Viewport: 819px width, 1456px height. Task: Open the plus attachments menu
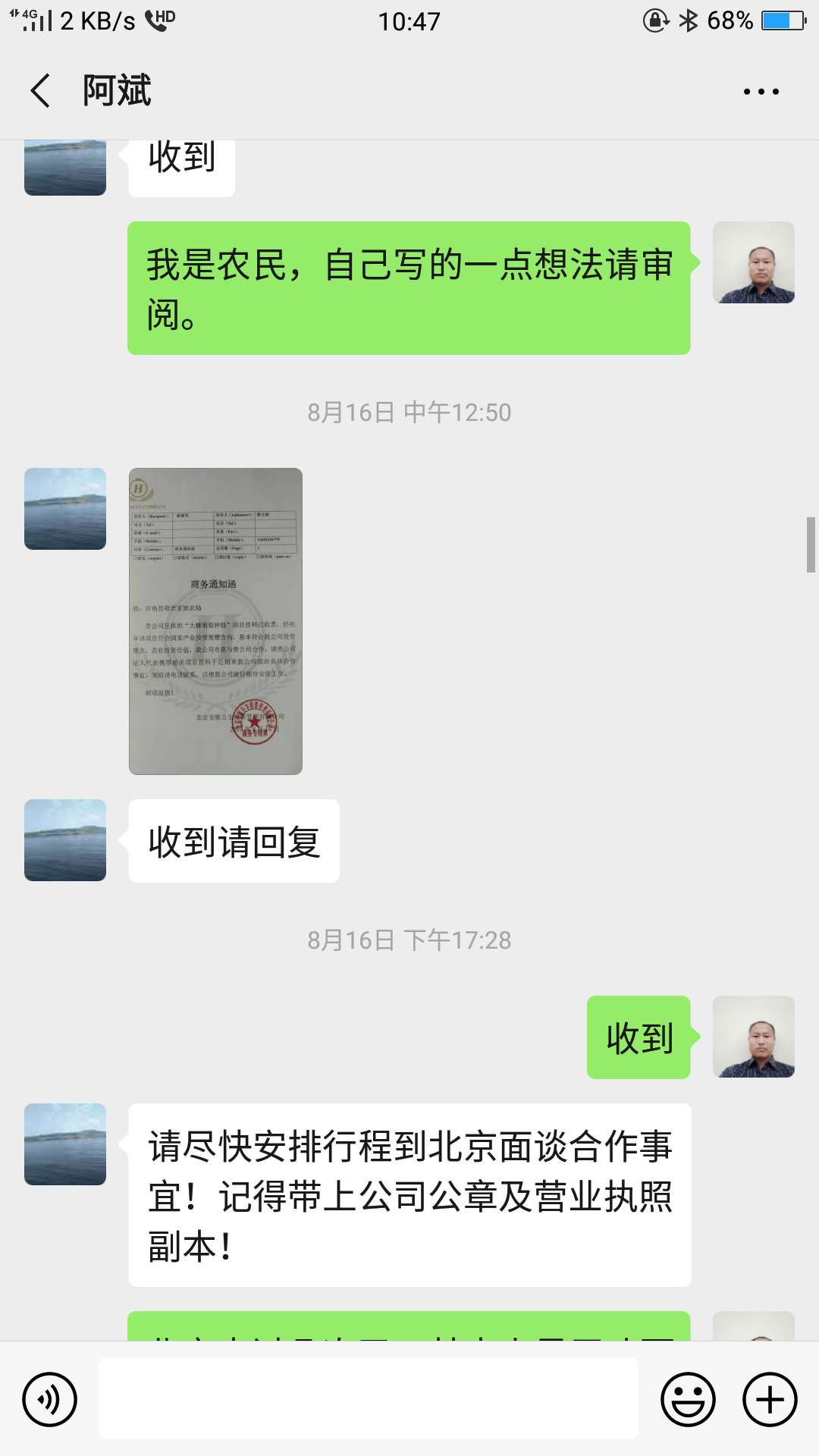click(770, 1399)
